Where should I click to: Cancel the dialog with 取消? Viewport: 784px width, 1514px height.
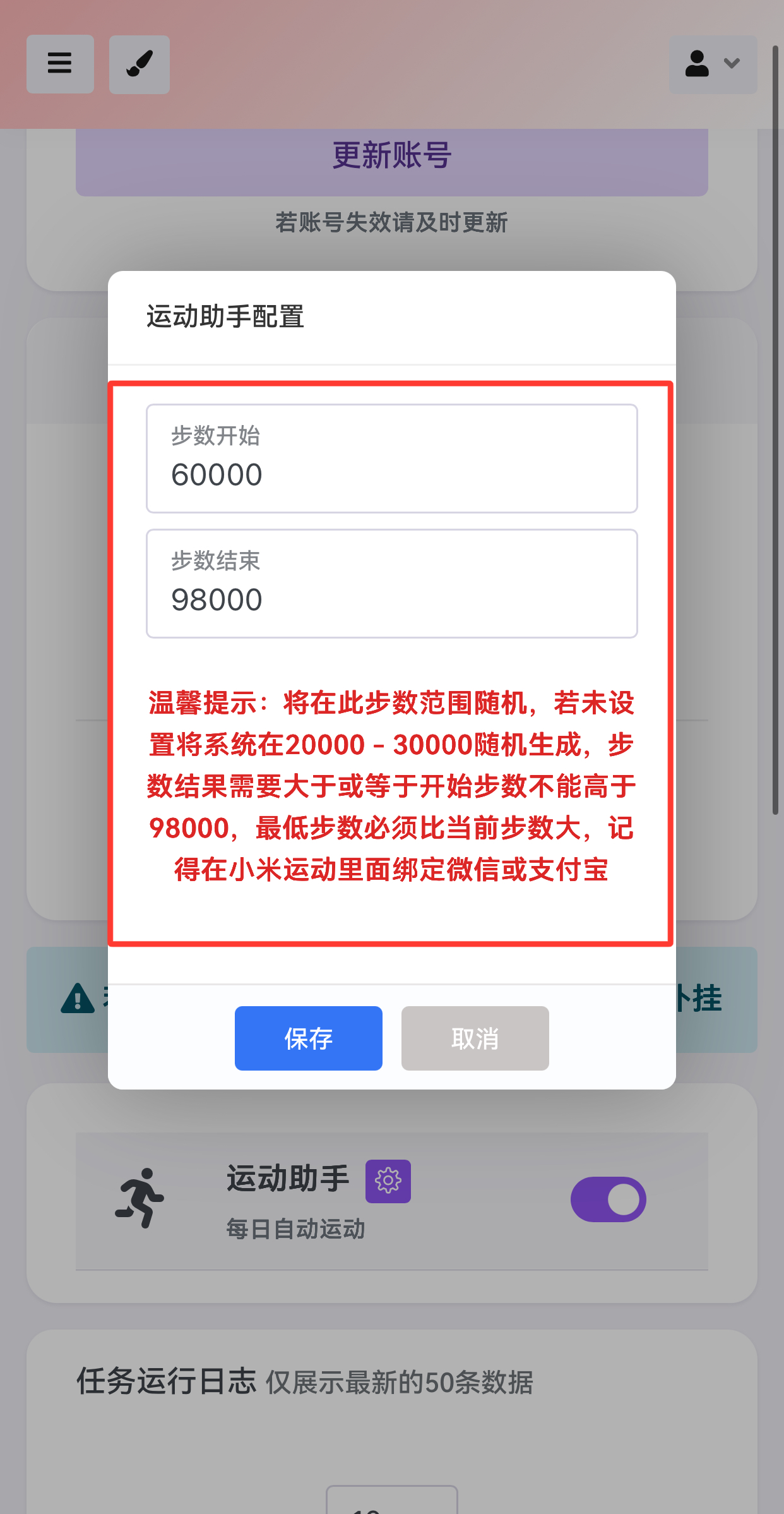pos(475,1038)
